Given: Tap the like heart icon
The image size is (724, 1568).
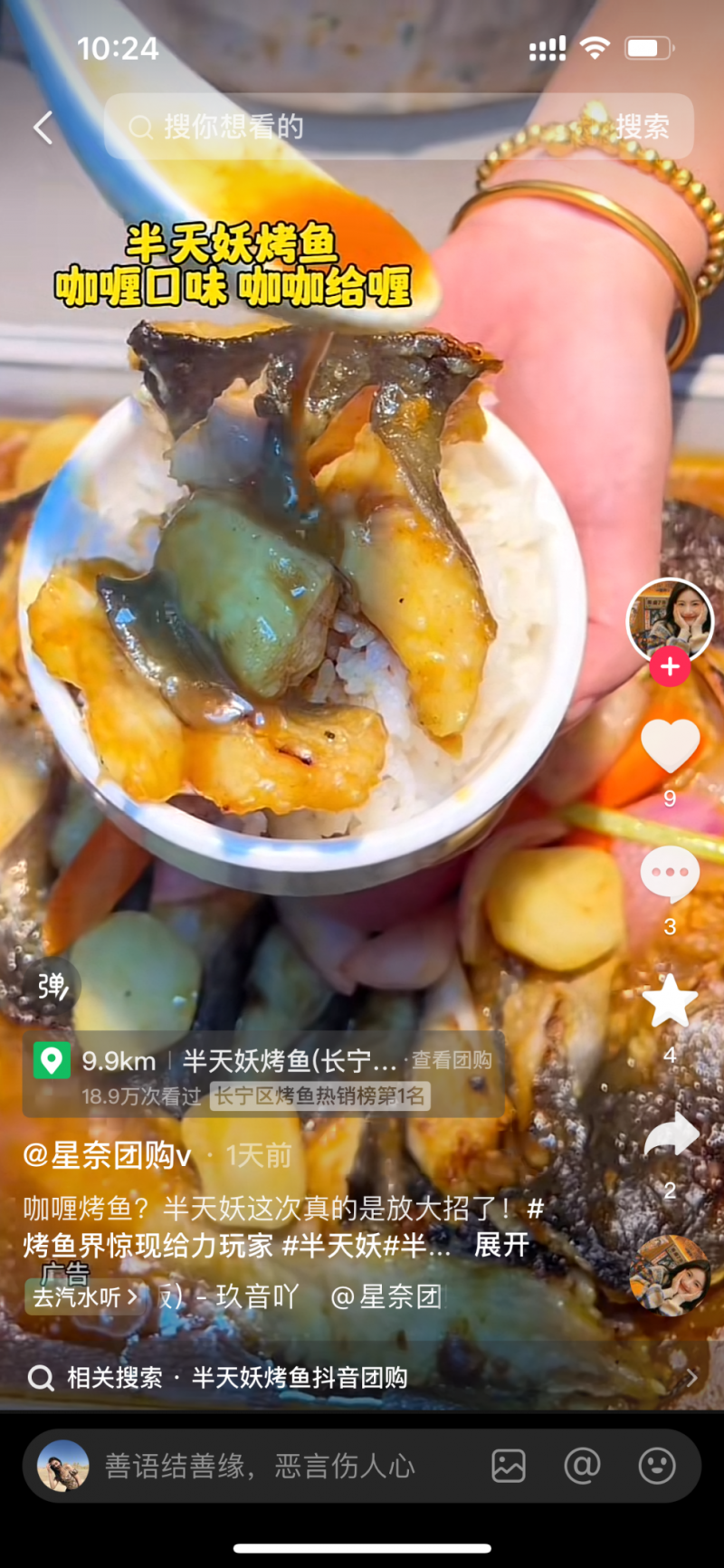Looking at the screenshot, I should [669, 744].
